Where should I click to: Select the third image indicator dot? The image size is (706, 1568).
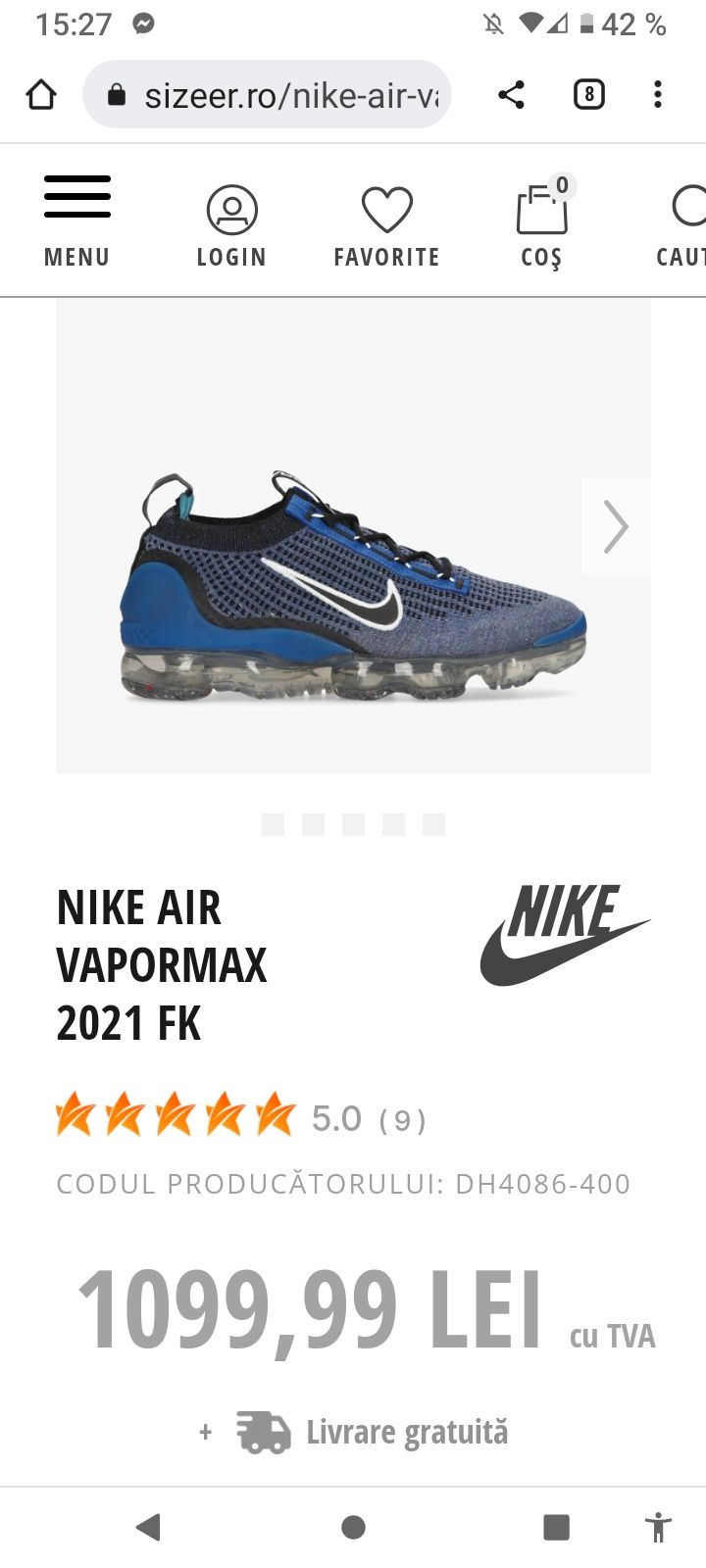(x=353, y=824)
